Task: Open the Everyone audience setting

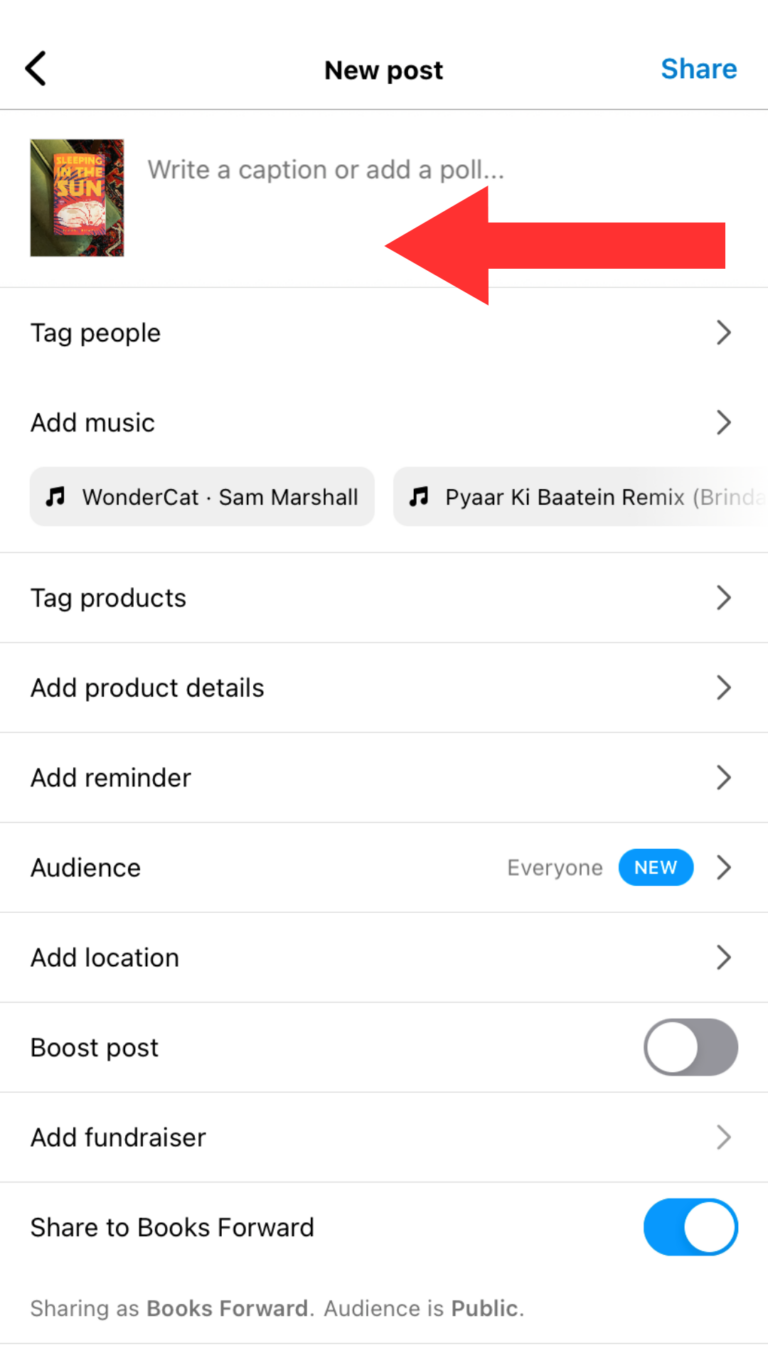Action: click(x=555, y=867)
